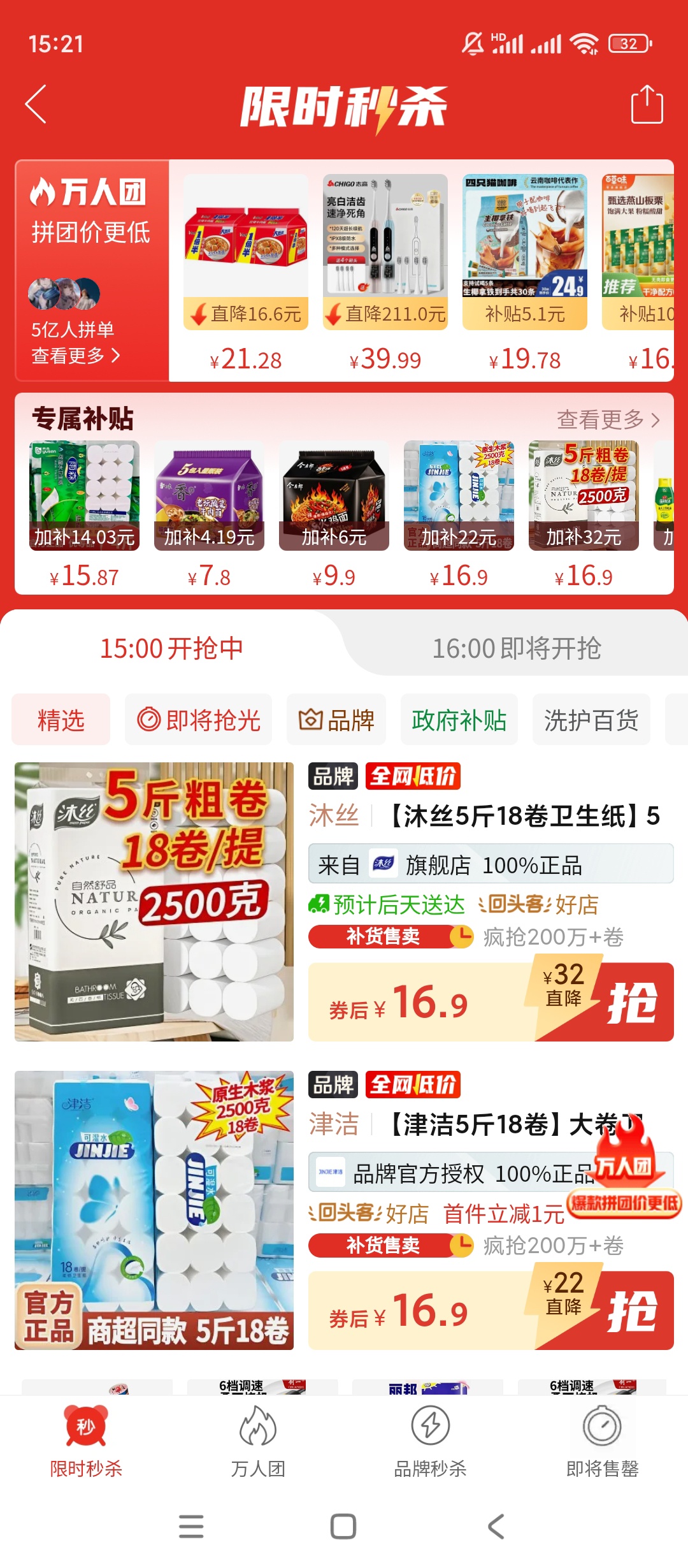This screenshot has width=688, height=1568.
Task: Tap 抢 for 津洁 5斤18卷
Action: click(x=631, y=1311)
